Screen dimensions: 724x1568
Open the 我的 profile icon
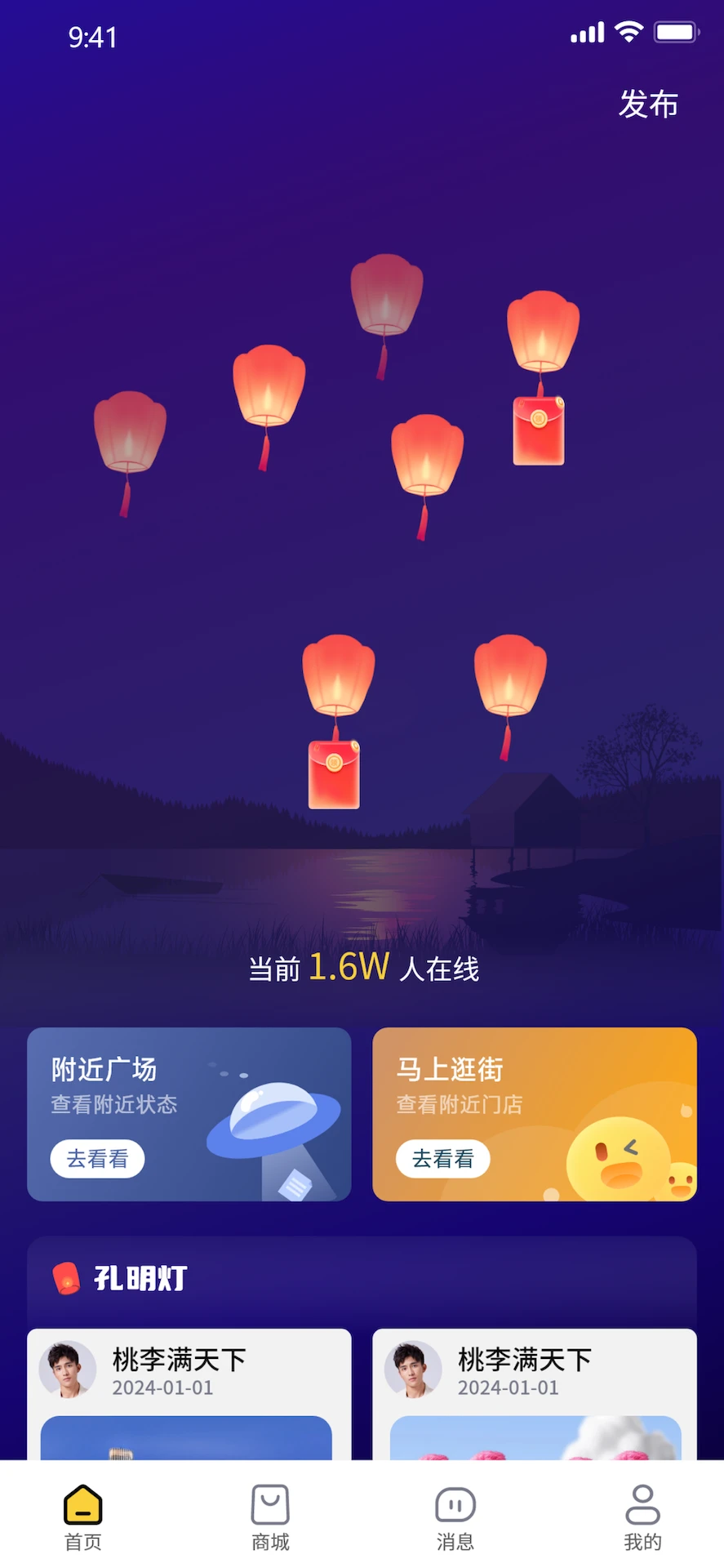(x=642, y=1505)
